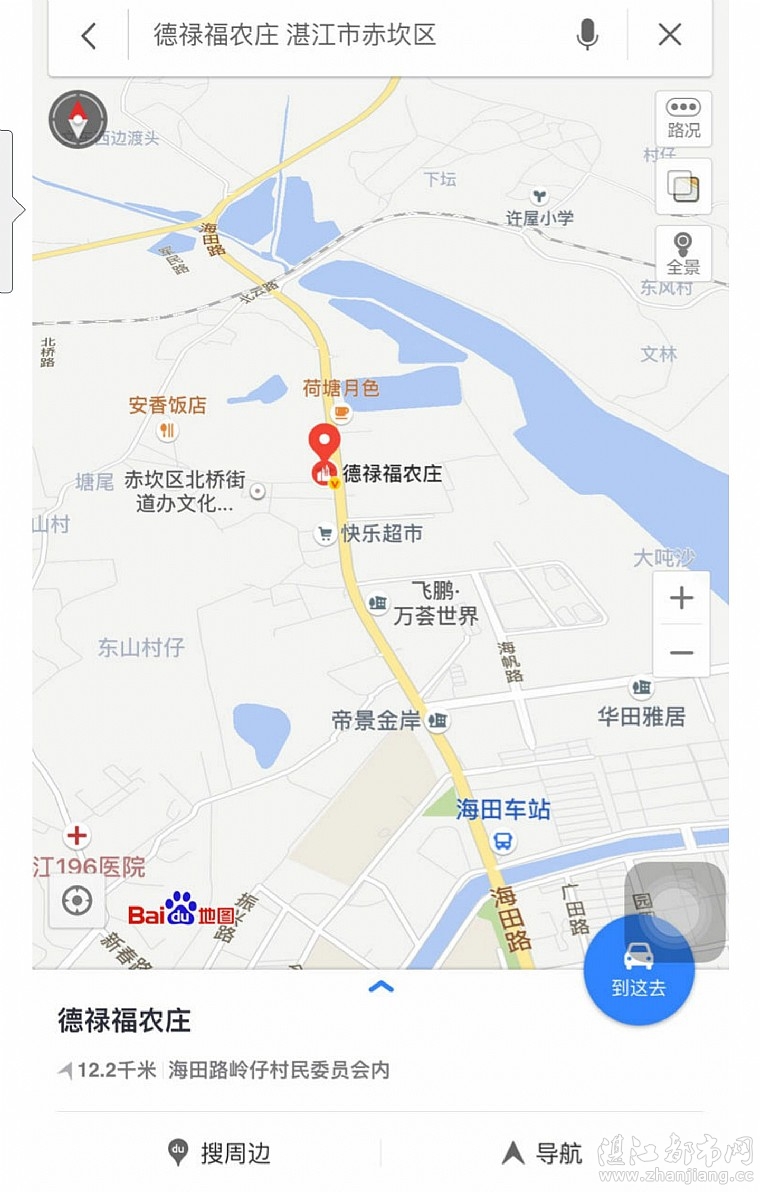Tap the compass to reset orientation

(x=77, y=119)
